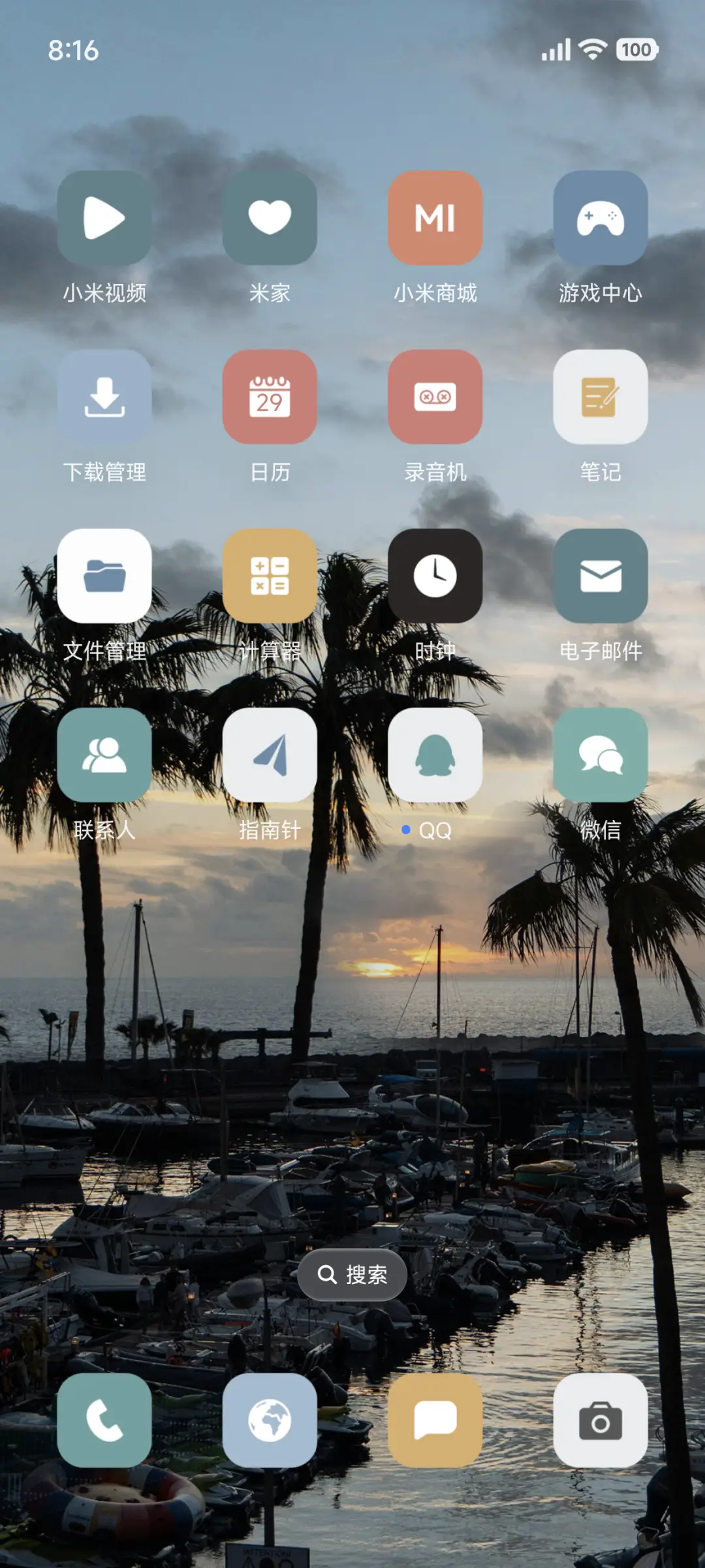705x1568 pixels.
Task: Launch the 米家 smart home app
Action: tap(270, 219)
